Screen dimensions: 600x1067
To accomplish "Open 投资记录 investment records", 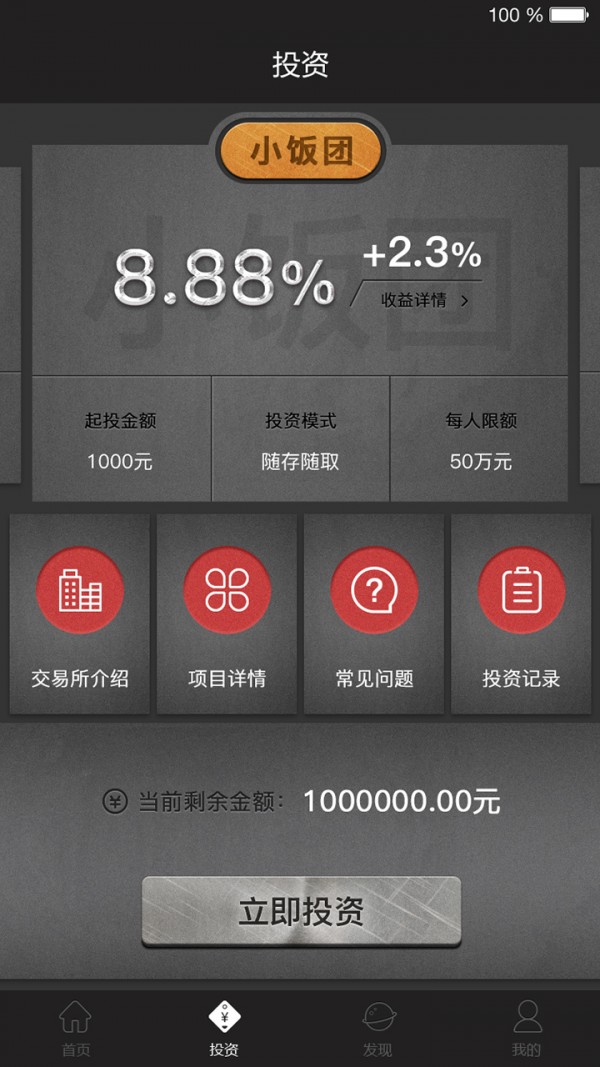I will pyautogui.click(x=521, y=613).
